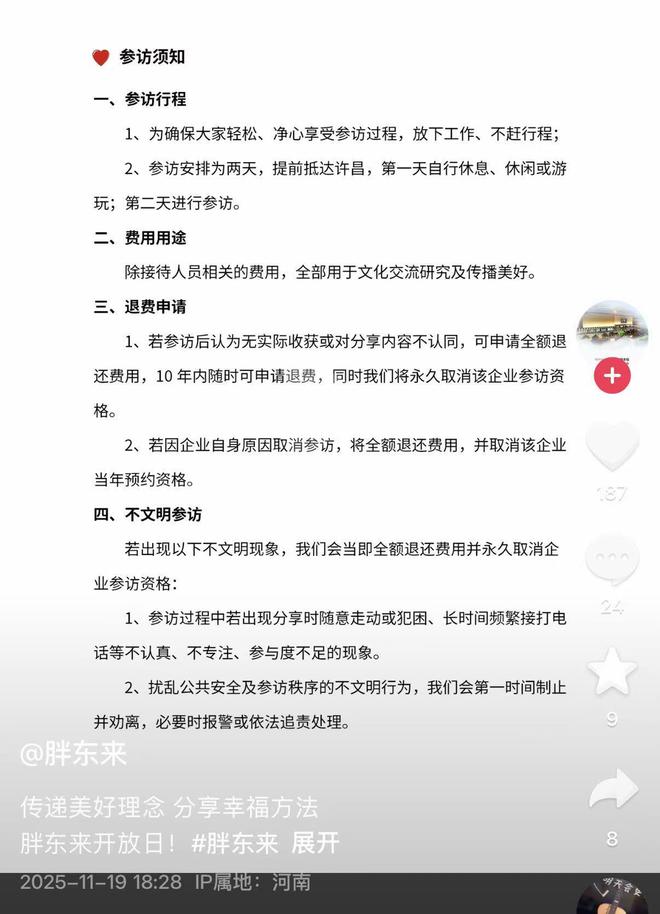Expand the caption with 展开

315,842
